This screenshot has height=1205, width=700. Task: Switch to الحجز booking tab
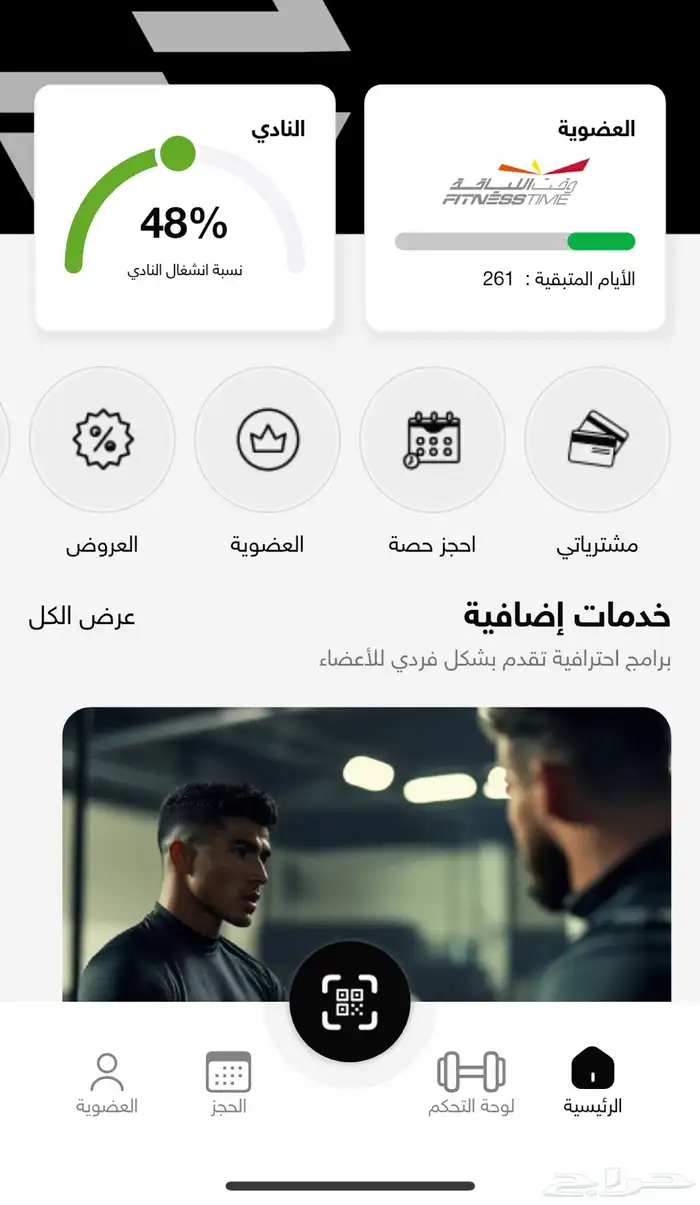228,1081
